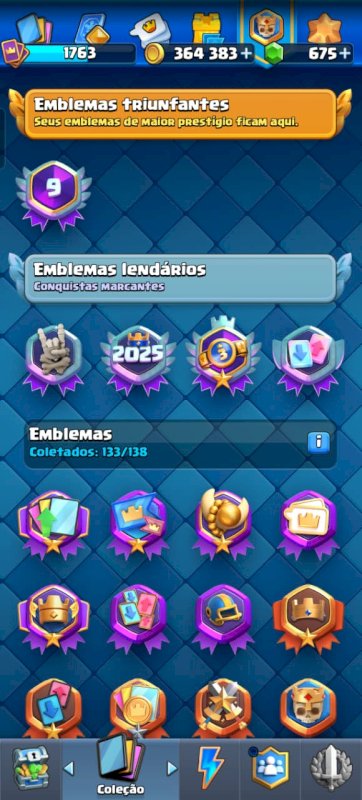The image size is (362, 800).
Task: Open the Emblemas info button
Action: point(319,442)
